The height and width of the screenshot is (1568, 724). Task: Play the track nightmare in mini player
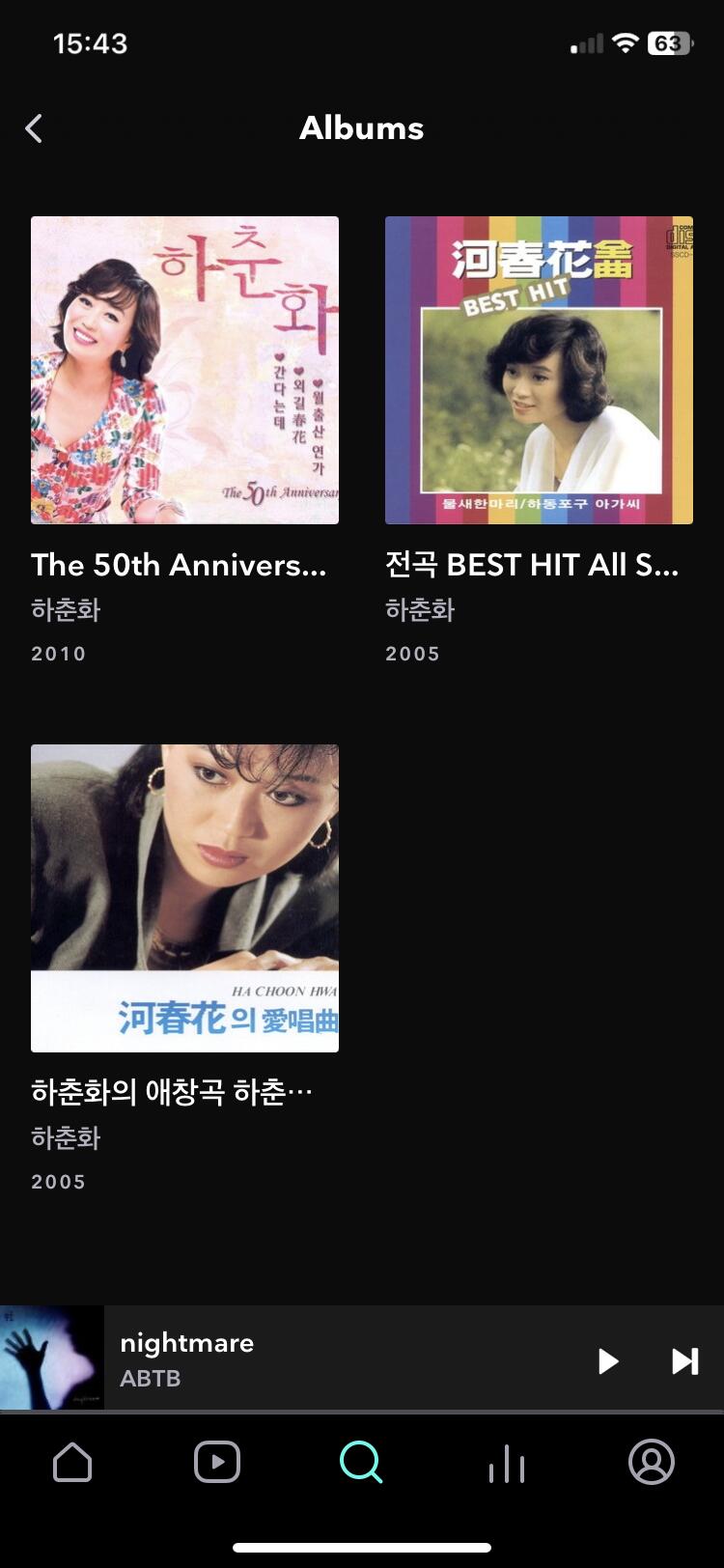607,1360
